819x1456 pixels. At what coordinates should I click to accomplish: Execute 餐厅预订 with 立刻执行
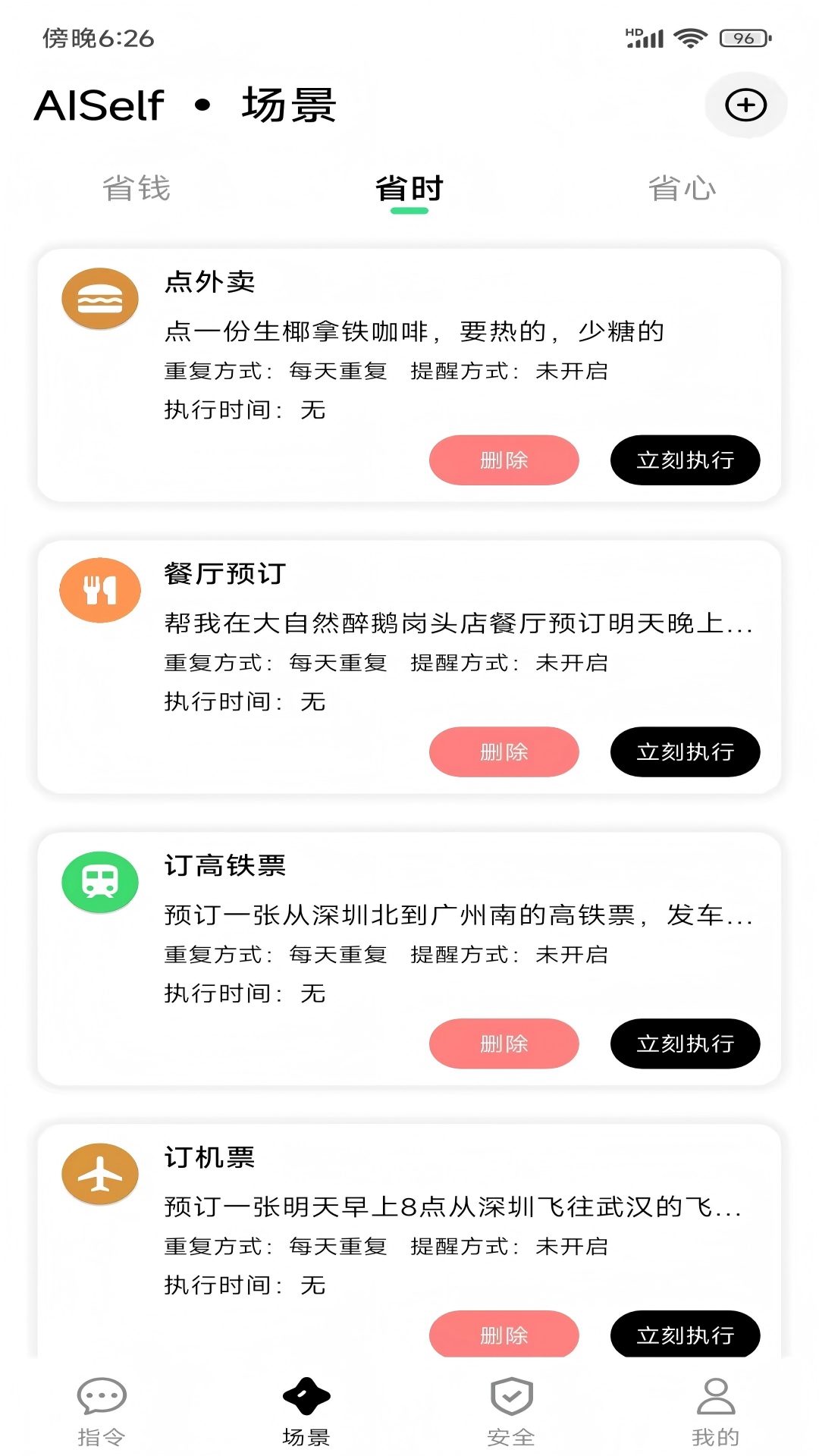(x=684, y=752)
